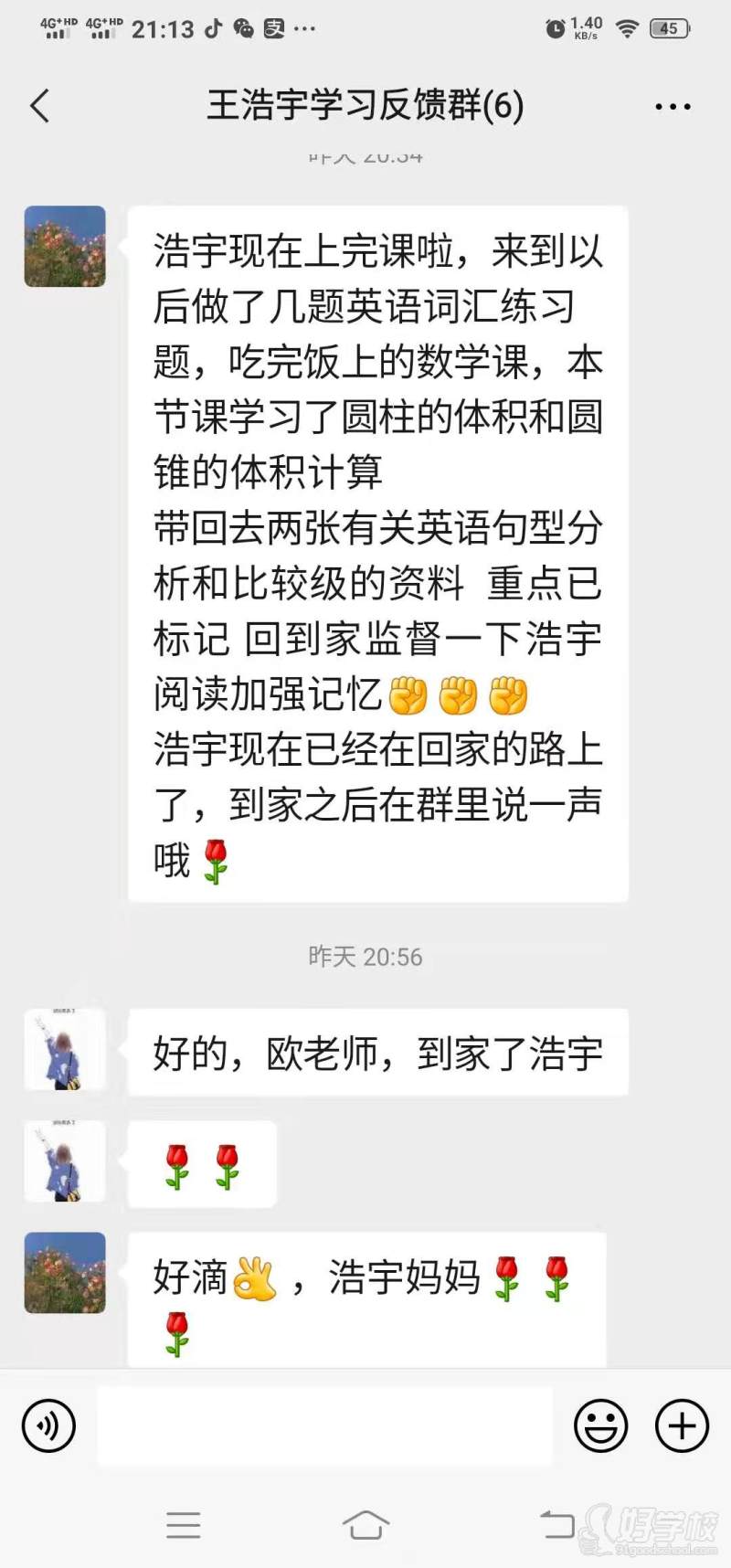Open the emoji picker
This screenshot has width=731, height=1568.
599,1425
